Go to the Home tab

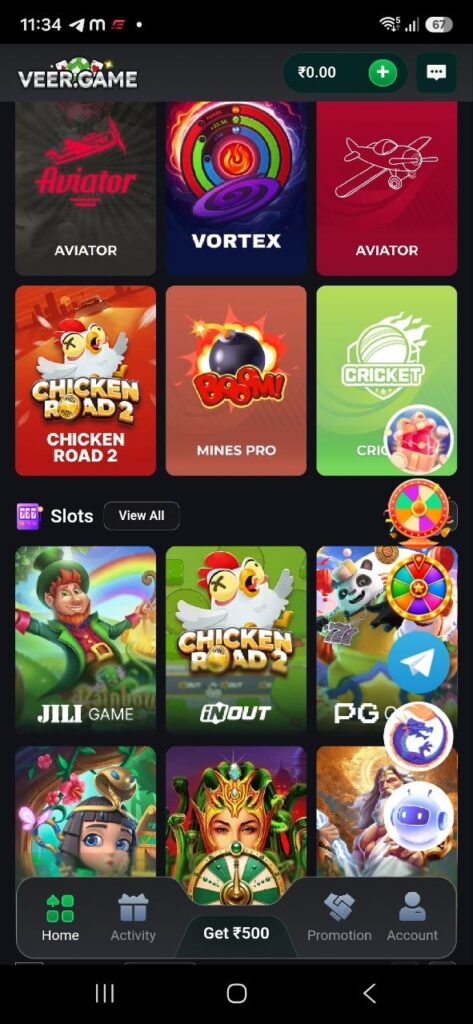60,917
